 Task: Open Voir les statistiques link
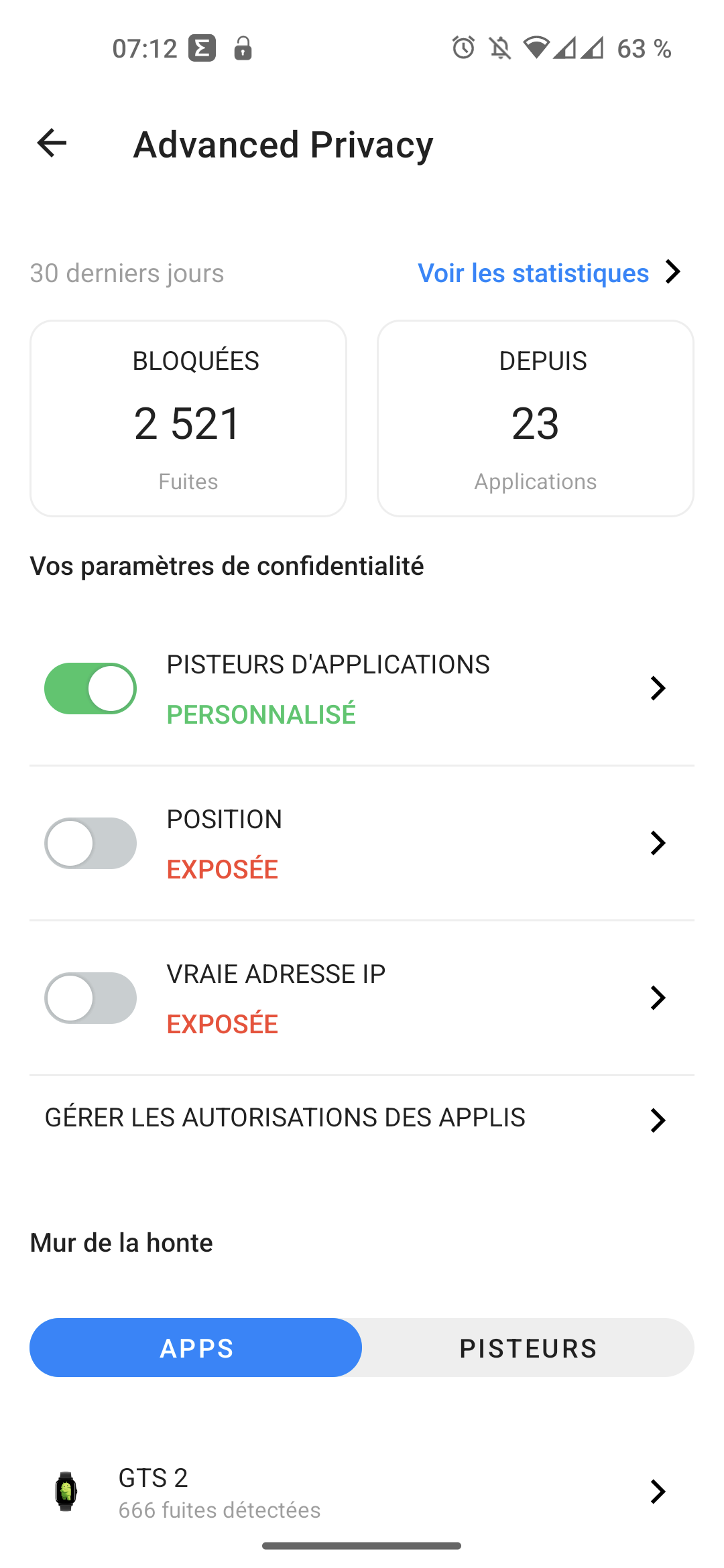(x=550, y=273)
